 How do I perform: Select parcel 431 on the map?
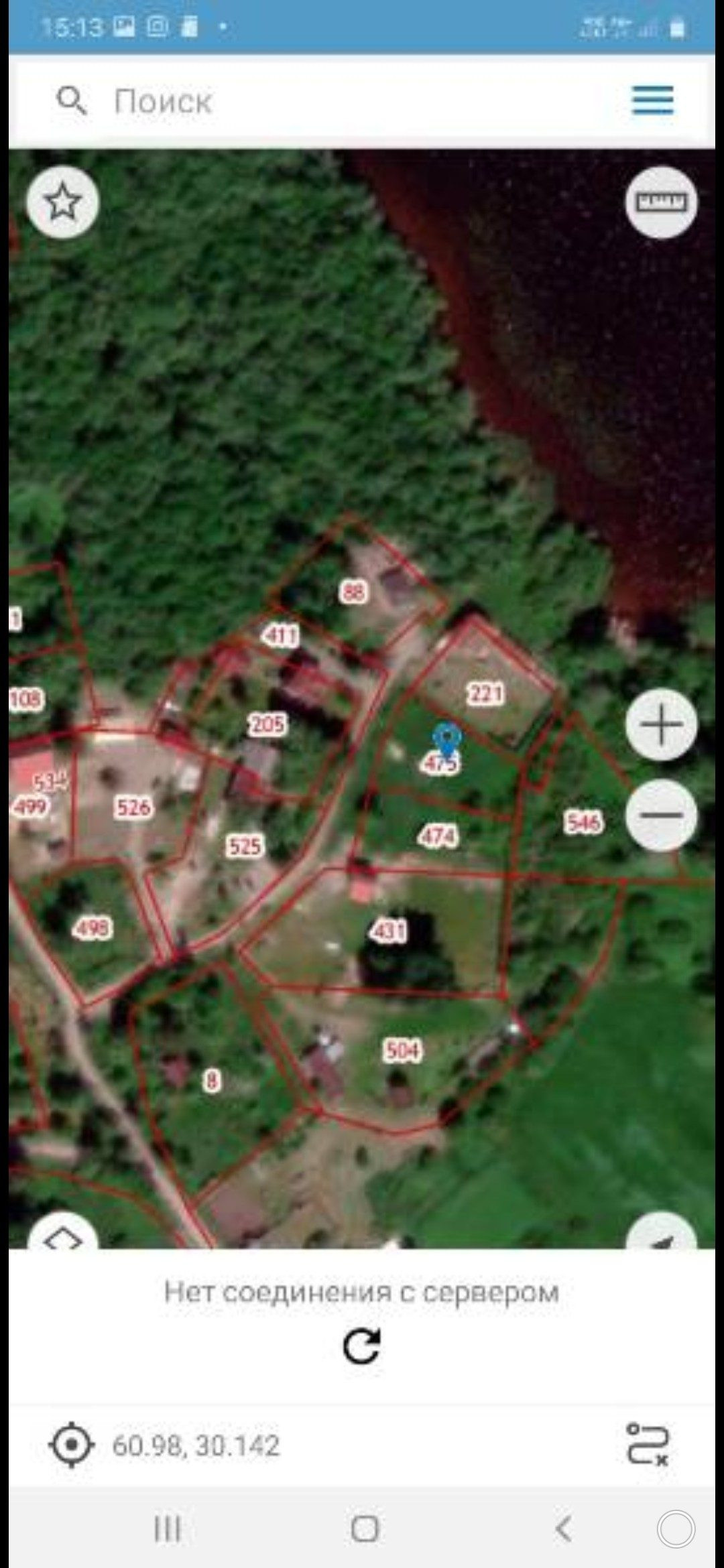point(389,931)
